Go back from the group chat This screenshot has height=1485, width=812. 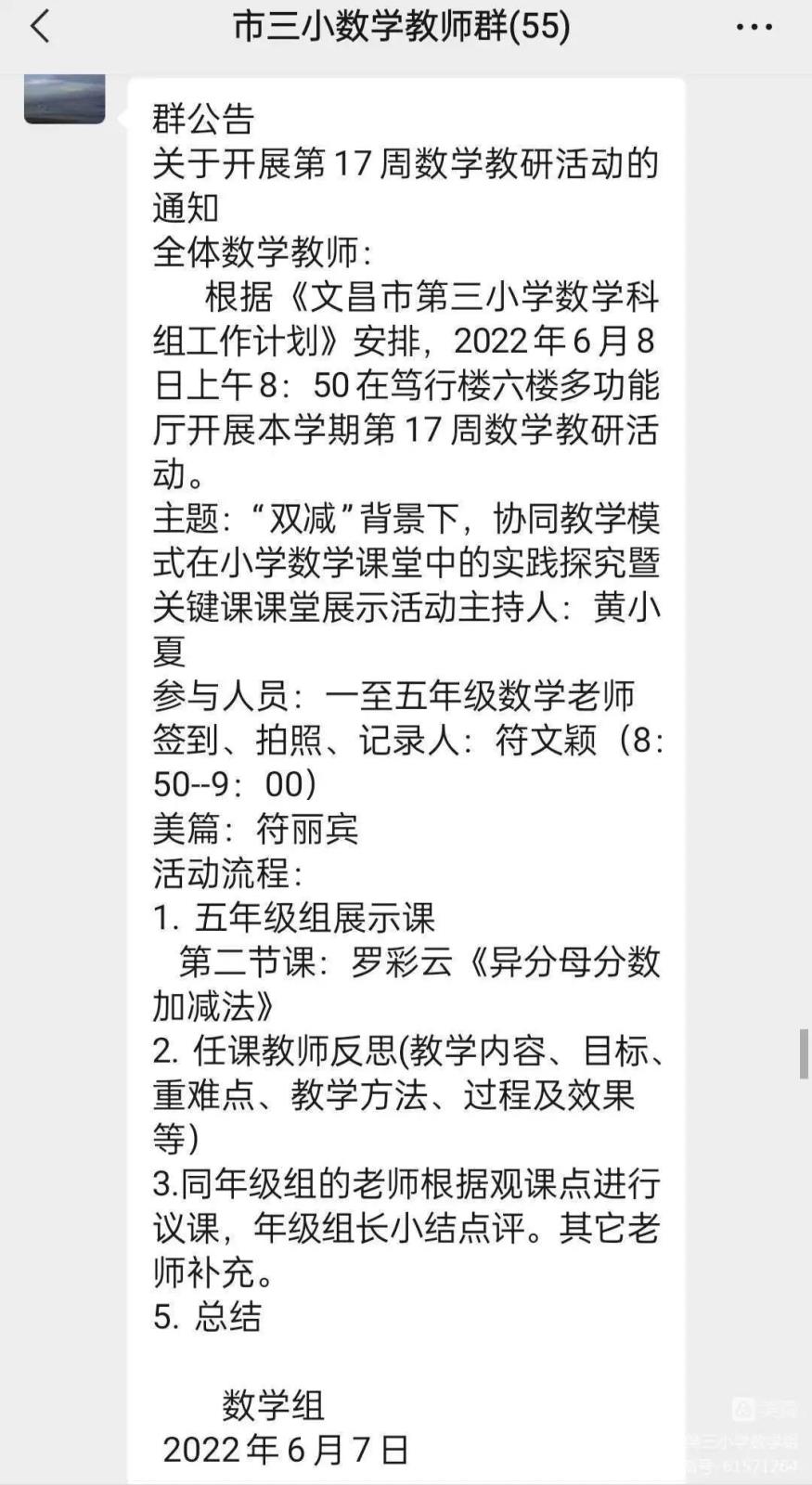40,27
